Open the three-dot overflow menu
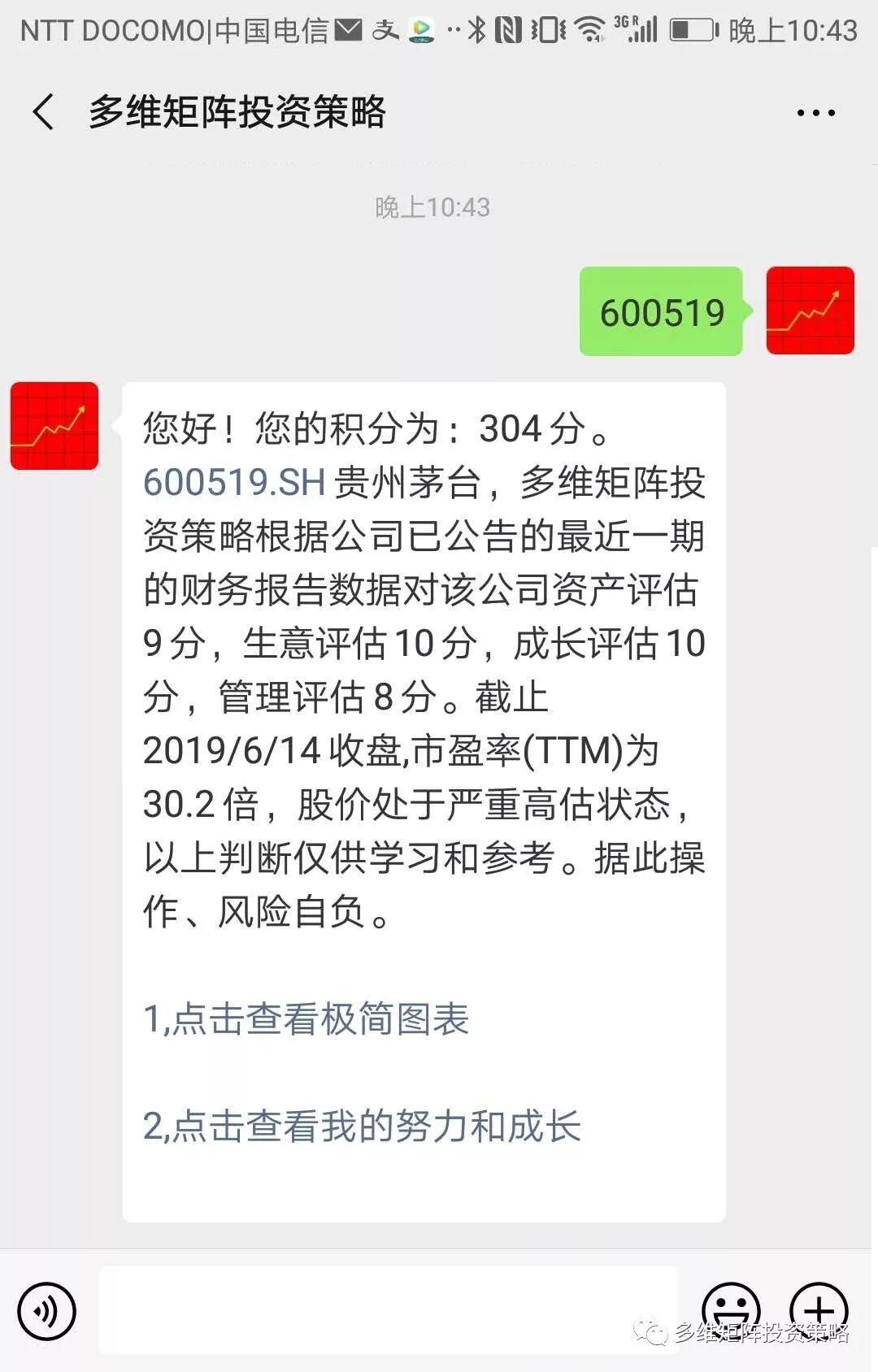Screen dimensions: 878x1372 point(815,113)
